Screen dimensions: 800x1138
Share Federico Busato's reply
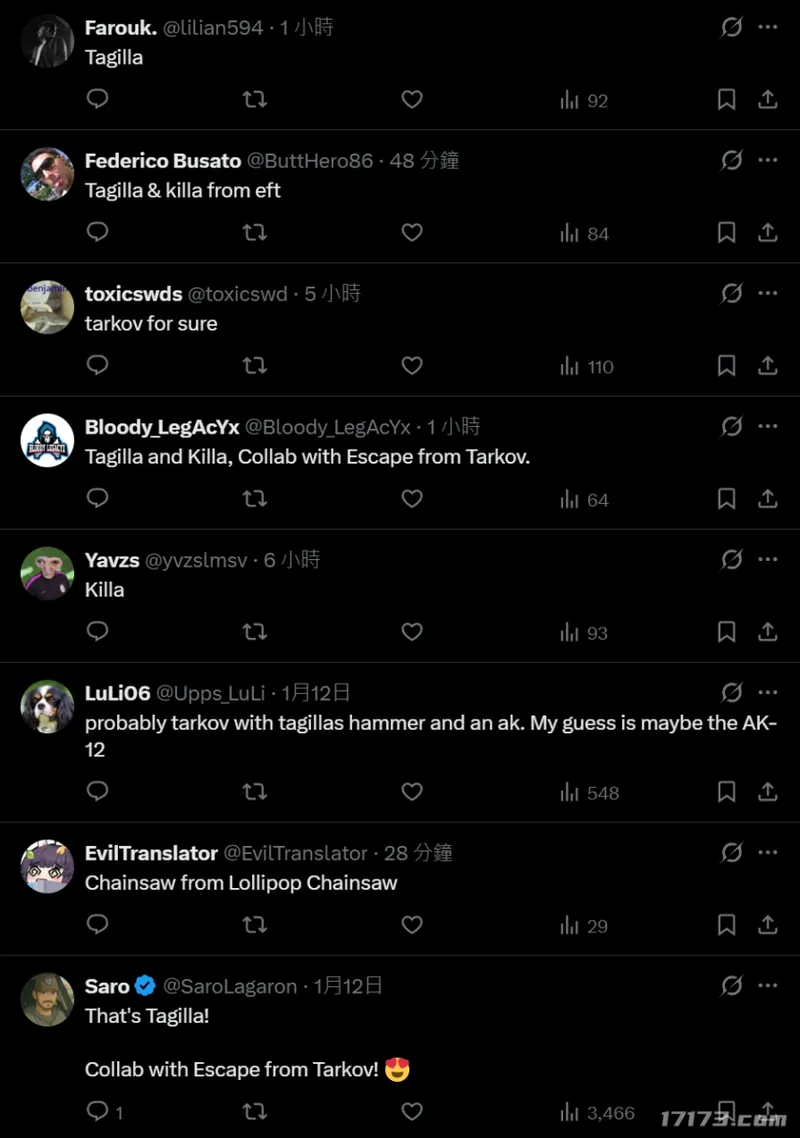click(x=768, y=232)
